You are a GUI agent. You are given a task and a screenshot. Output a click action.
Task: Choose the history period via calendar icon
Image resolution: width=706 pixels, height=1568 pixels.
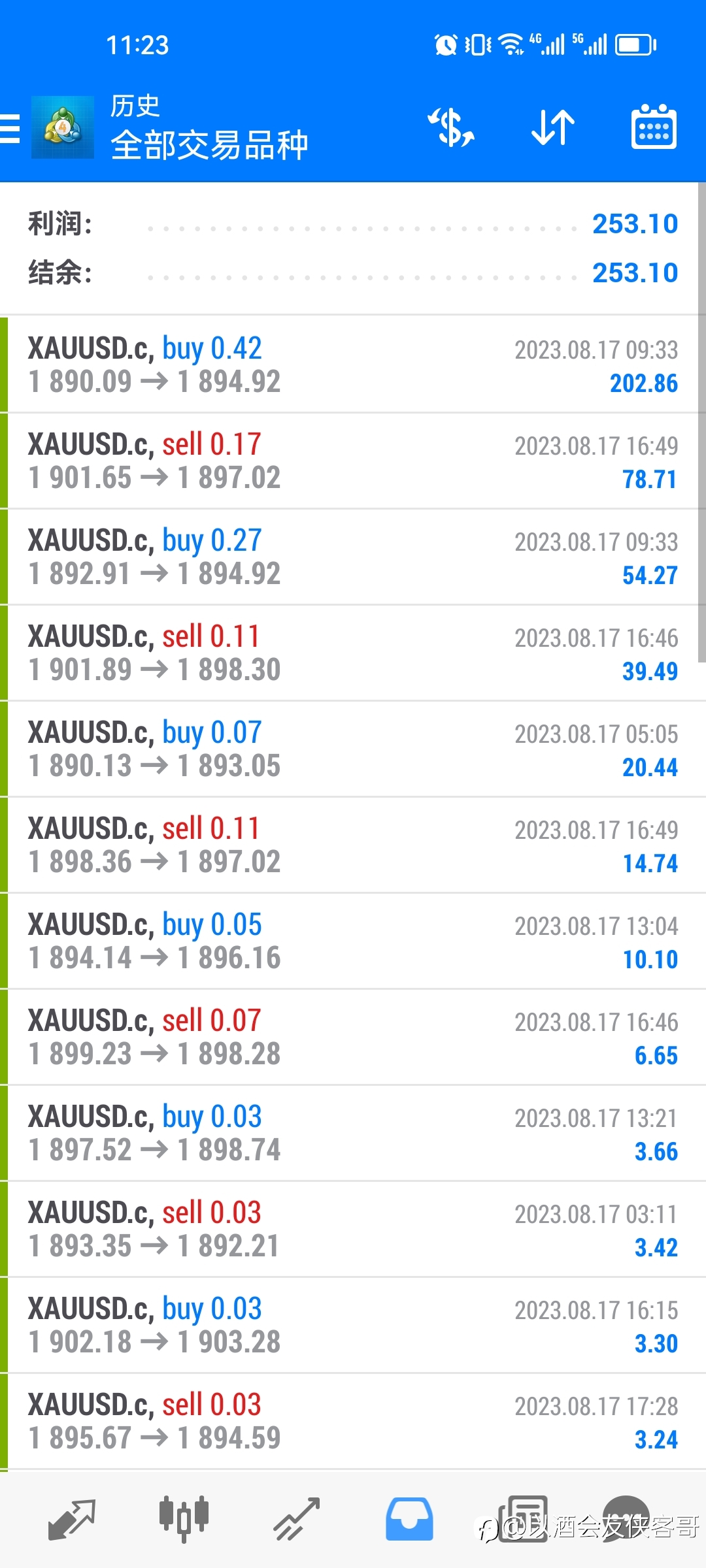654,127
